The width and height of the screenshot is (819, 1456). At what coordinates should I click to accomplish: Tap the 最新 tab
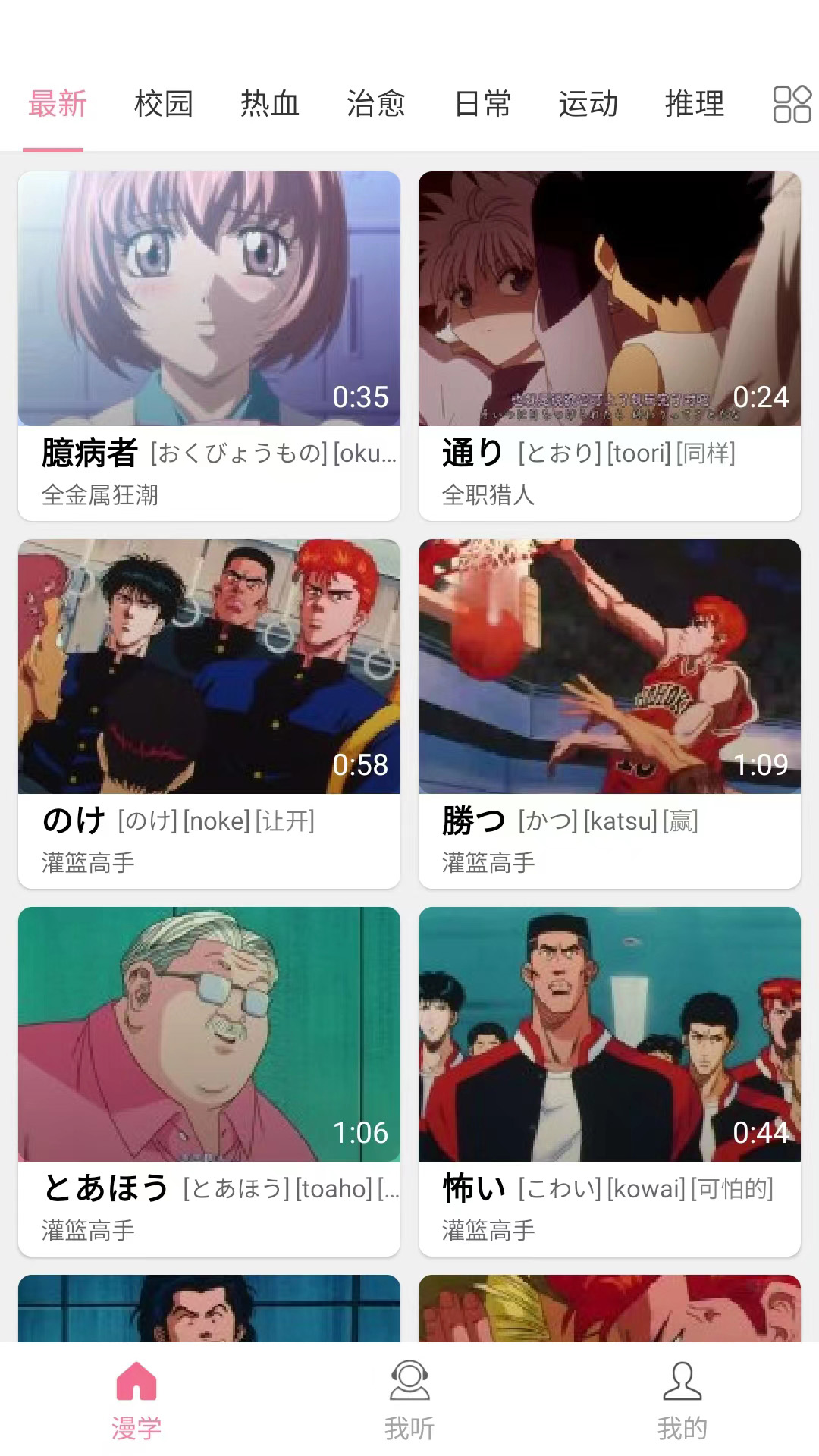[x=57, y=104]
